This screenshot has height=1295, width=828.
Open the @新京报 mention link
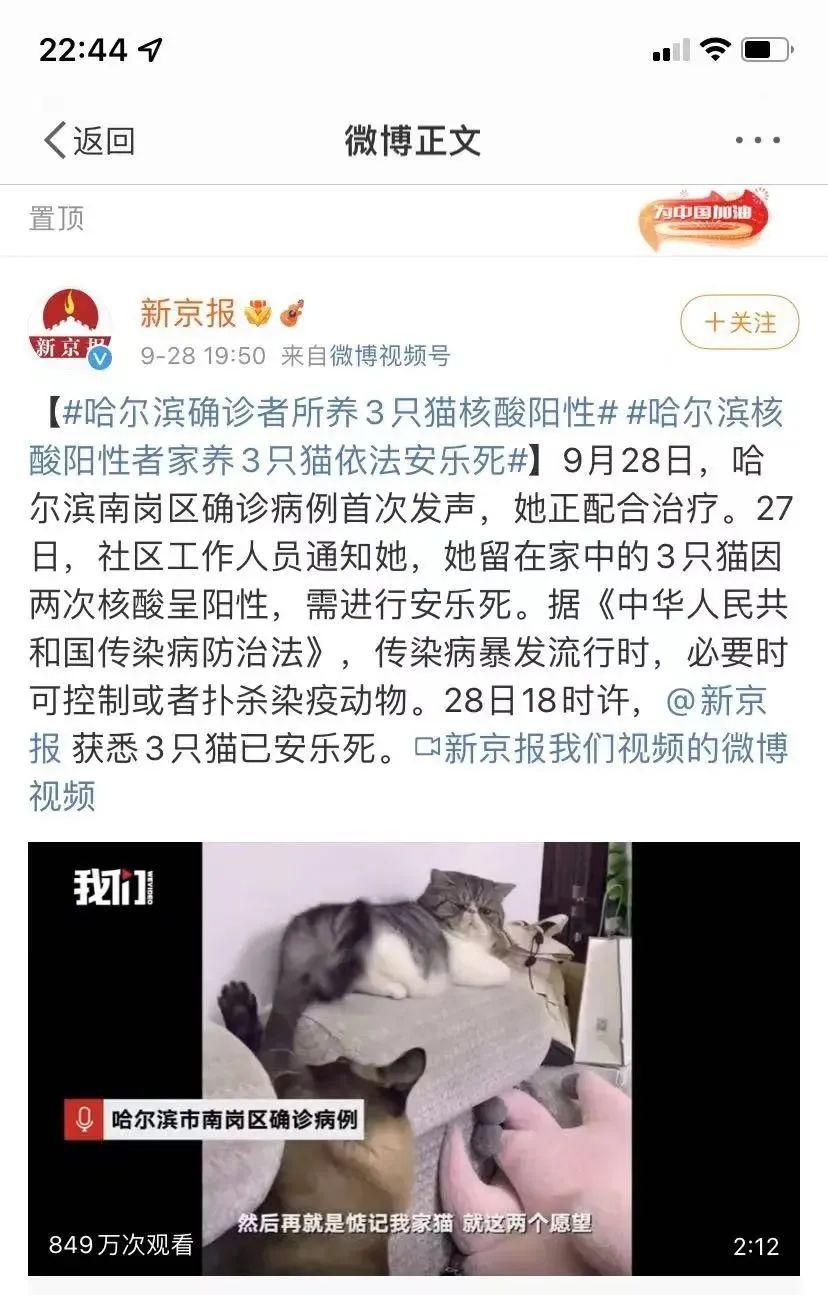(x=716, y=700)
